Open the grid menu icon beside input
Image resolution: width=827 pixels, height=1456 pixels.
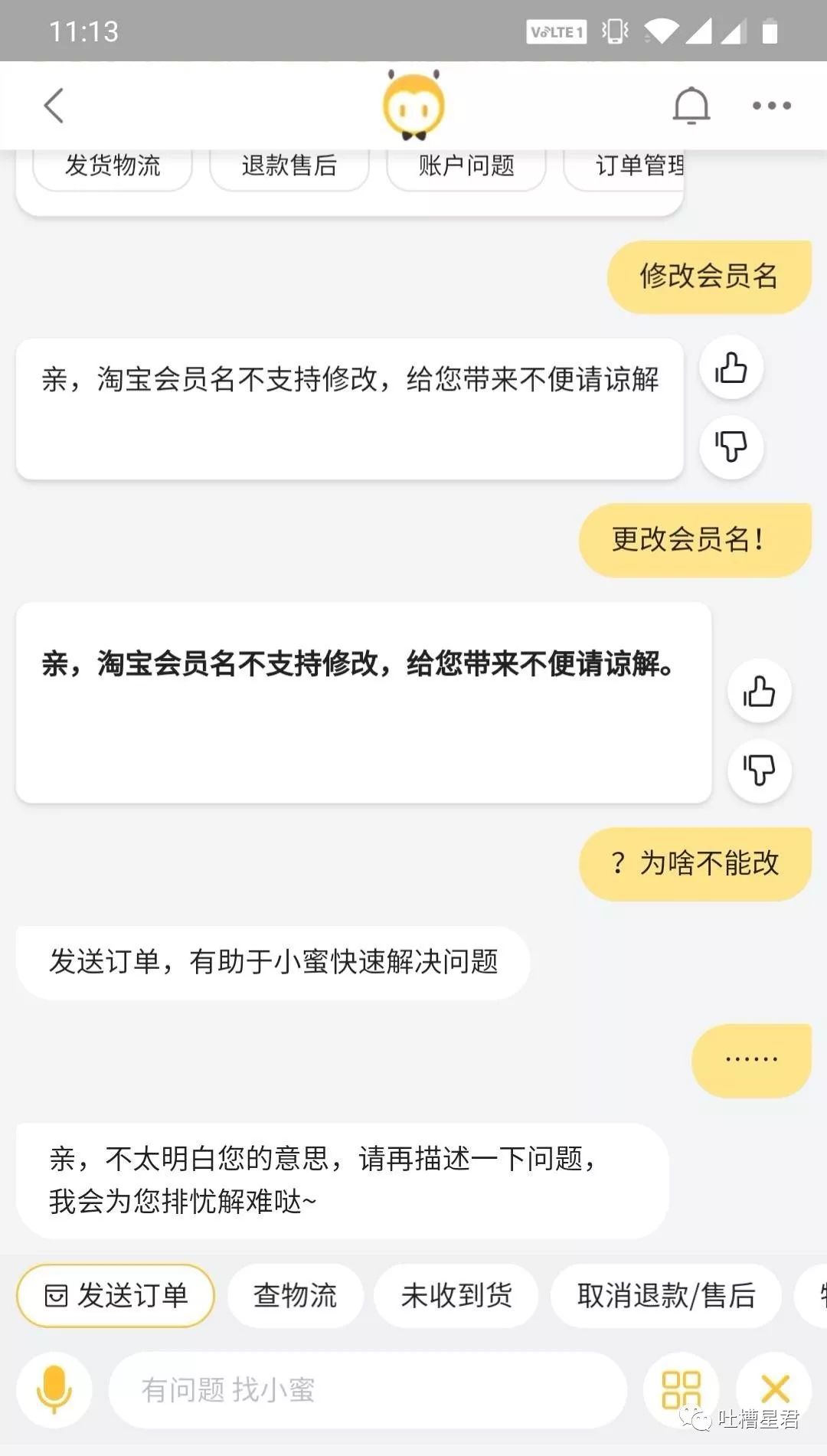pos(681,1389)
